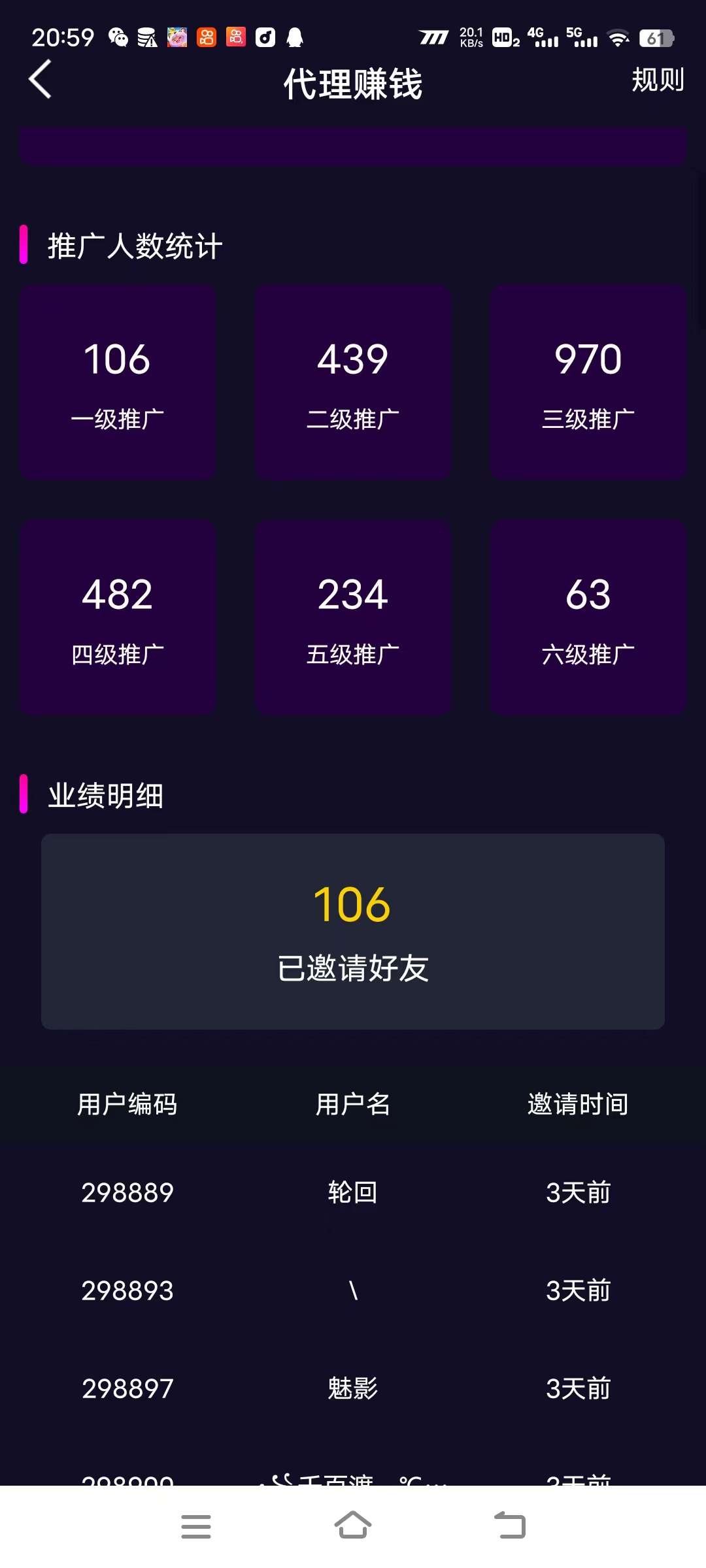Tap the system back button in navigation bar
The image size is (706, 1568).
click(510, 1526)
